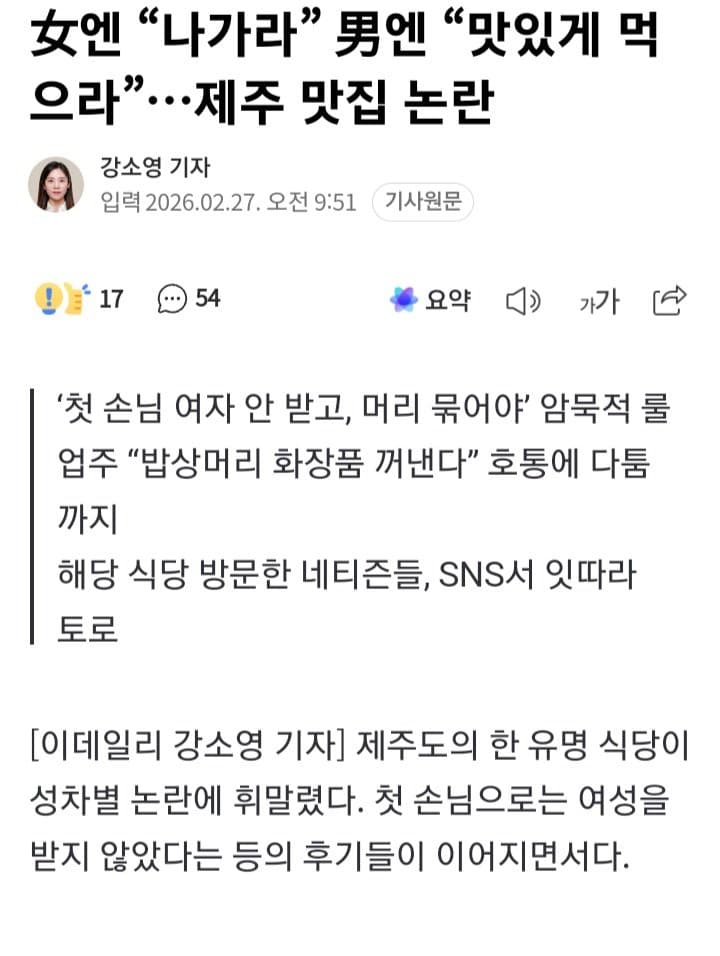
Task: Show the AI 요약 summary
Action: click(430, 299)
